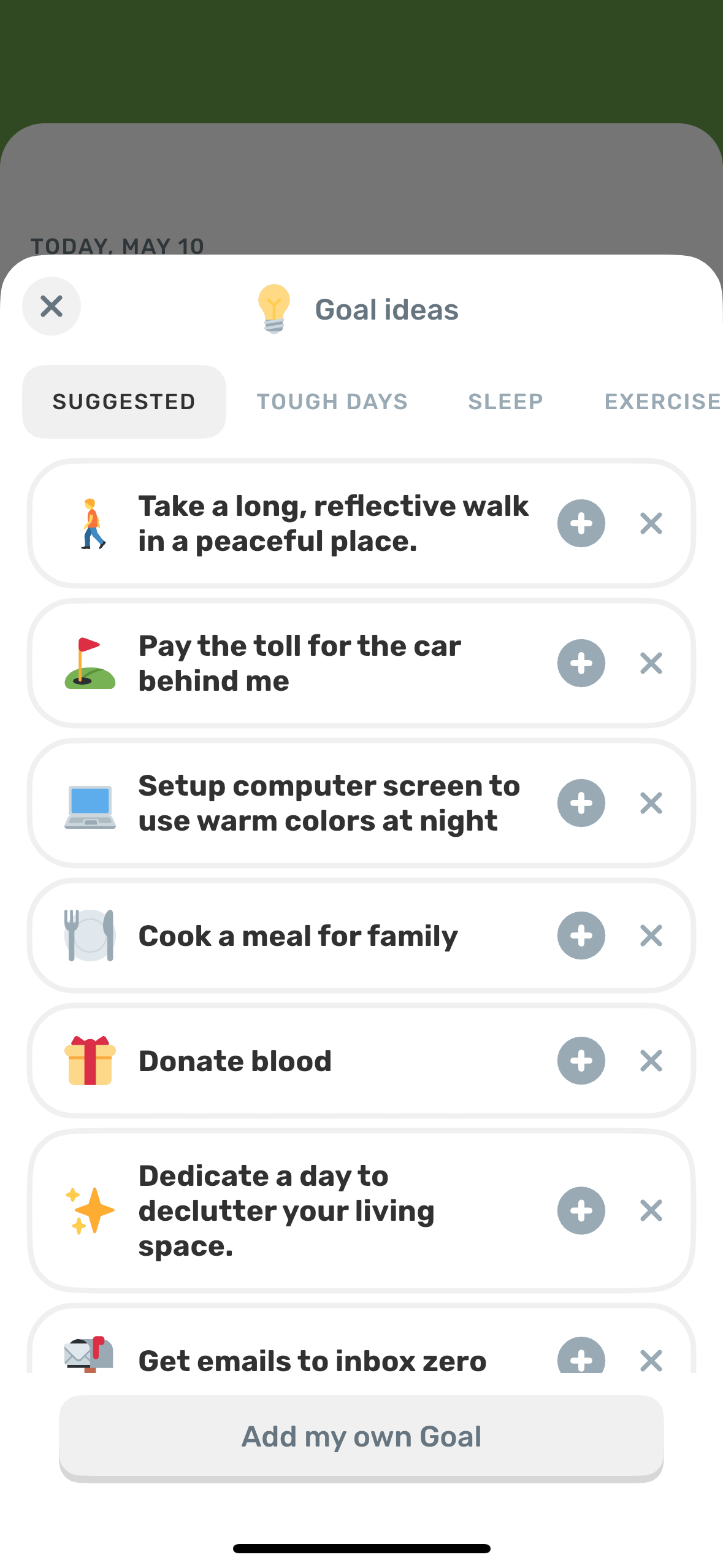Add the 'Pay the toll' goal via plus icon
The image size is (723, 1568).
click(x=581, y=663)
